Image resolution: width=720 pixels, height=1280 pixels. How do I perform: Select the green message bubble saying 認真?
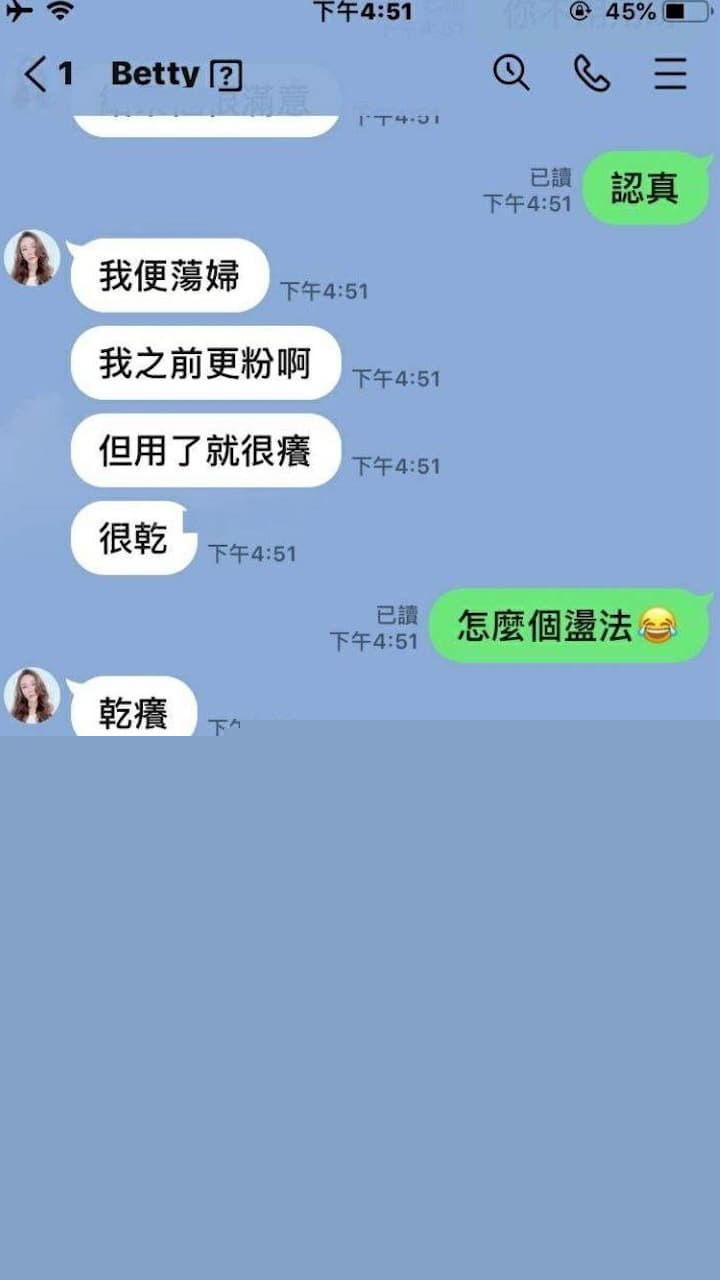[x=647, y=188]
